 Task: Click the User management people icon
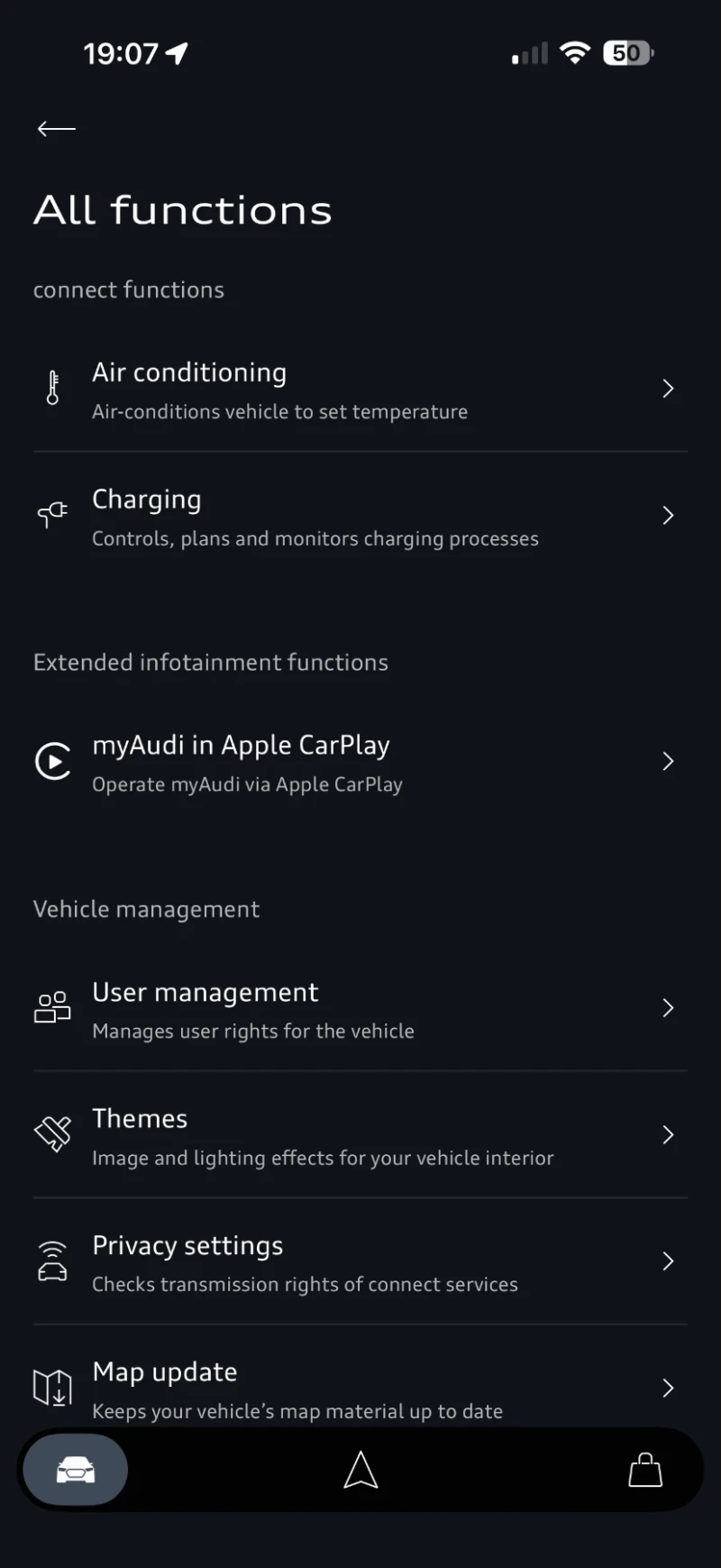51,1007
